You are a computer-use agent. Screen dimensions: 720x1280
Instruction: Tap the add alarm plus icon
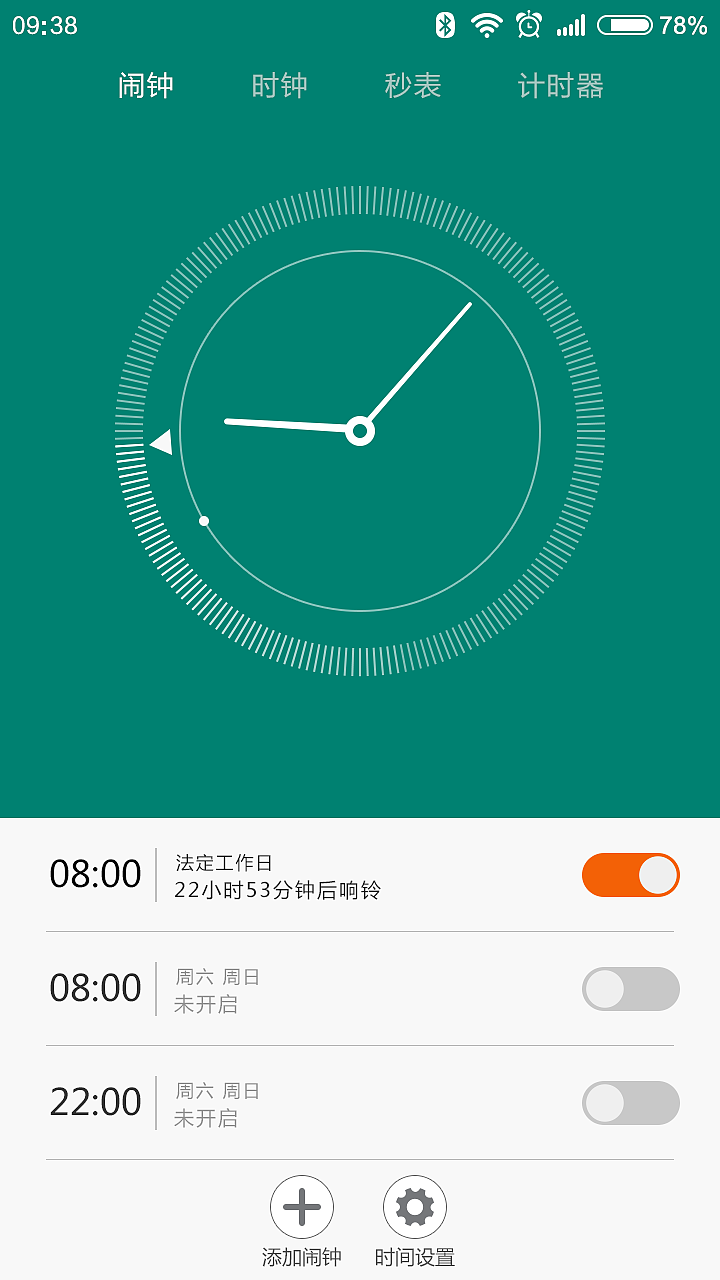click(301, 1207)
